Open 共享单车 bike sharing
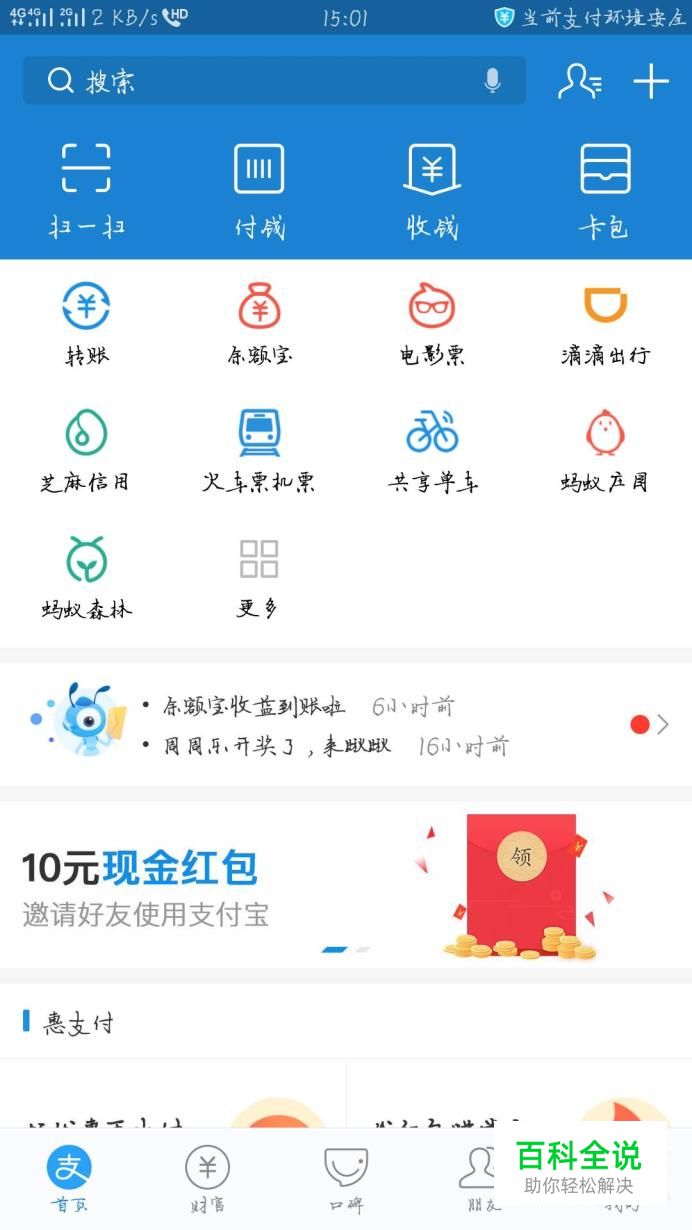This screenshot has width=692, height=1230. click(432, 451)
